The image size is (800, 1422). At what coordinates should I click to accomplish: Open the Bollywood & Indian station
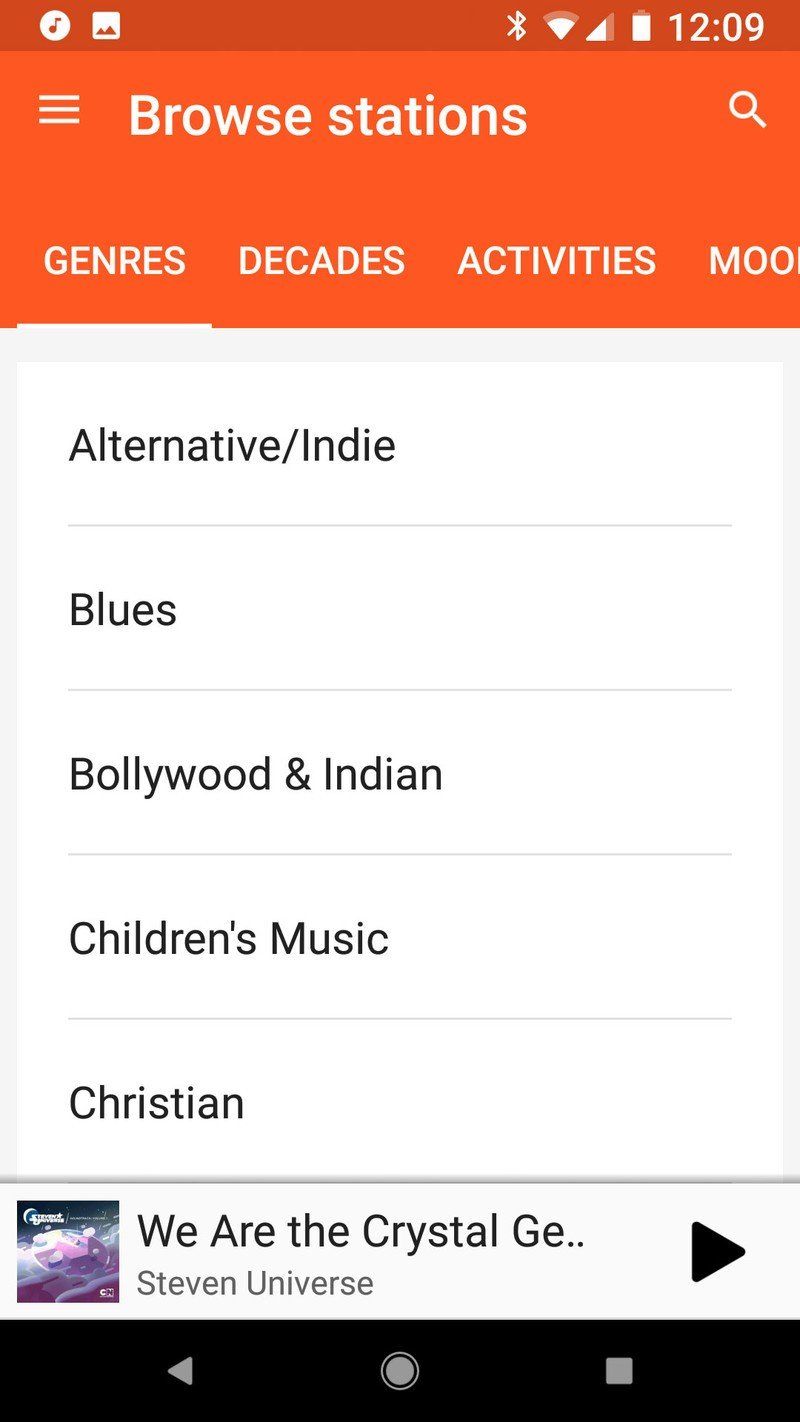pyautogui.click(x=255, y=773)
